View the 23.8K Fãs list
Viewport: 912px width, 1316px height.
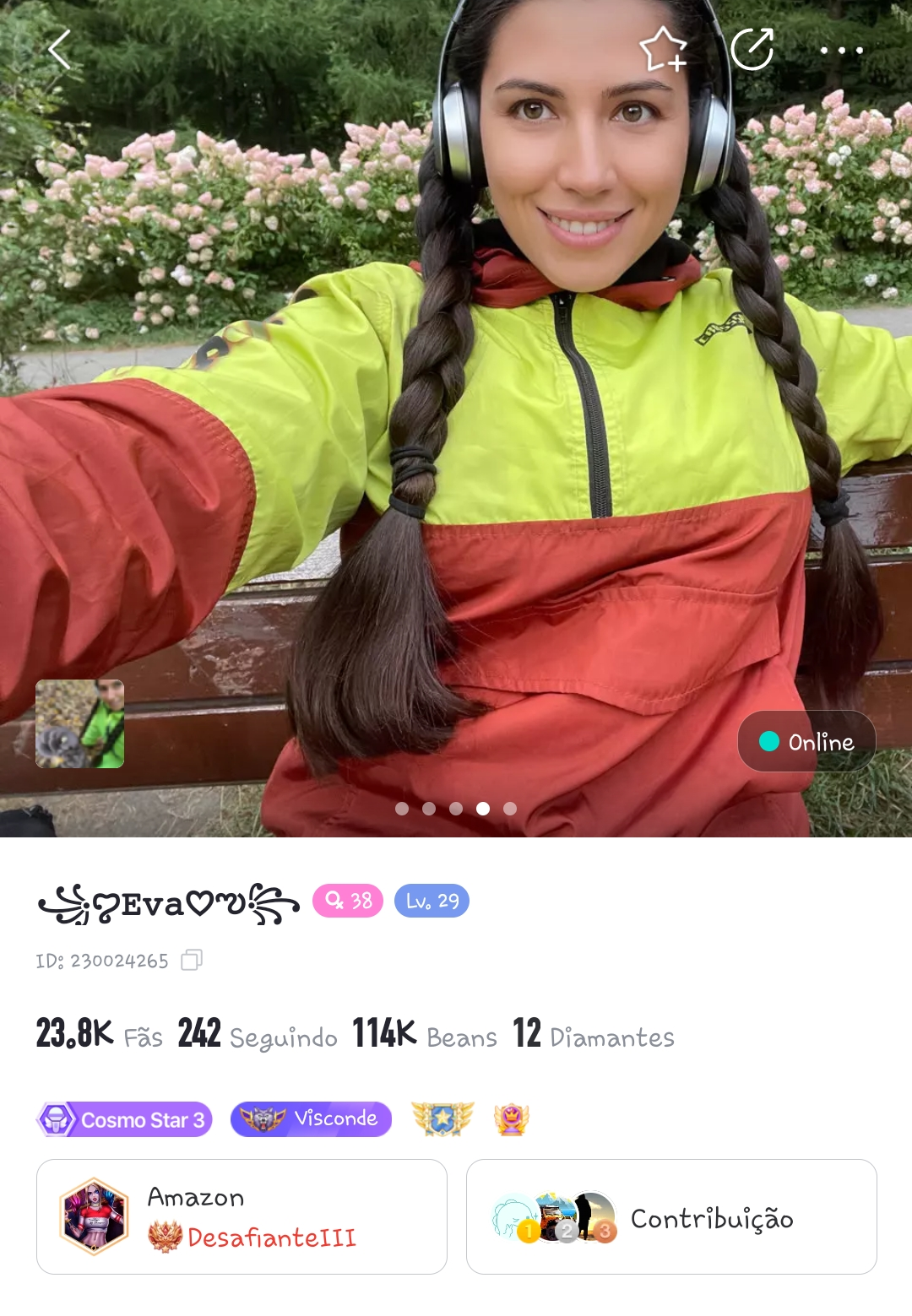(x=99, y=1034)
